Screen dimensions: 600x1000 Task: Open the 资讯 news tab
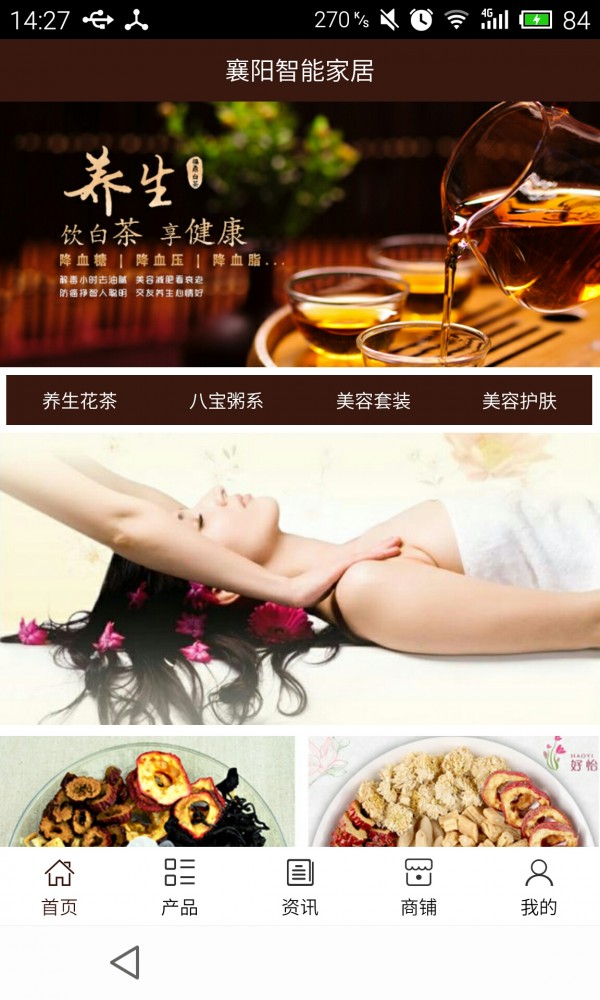(299, 887)
